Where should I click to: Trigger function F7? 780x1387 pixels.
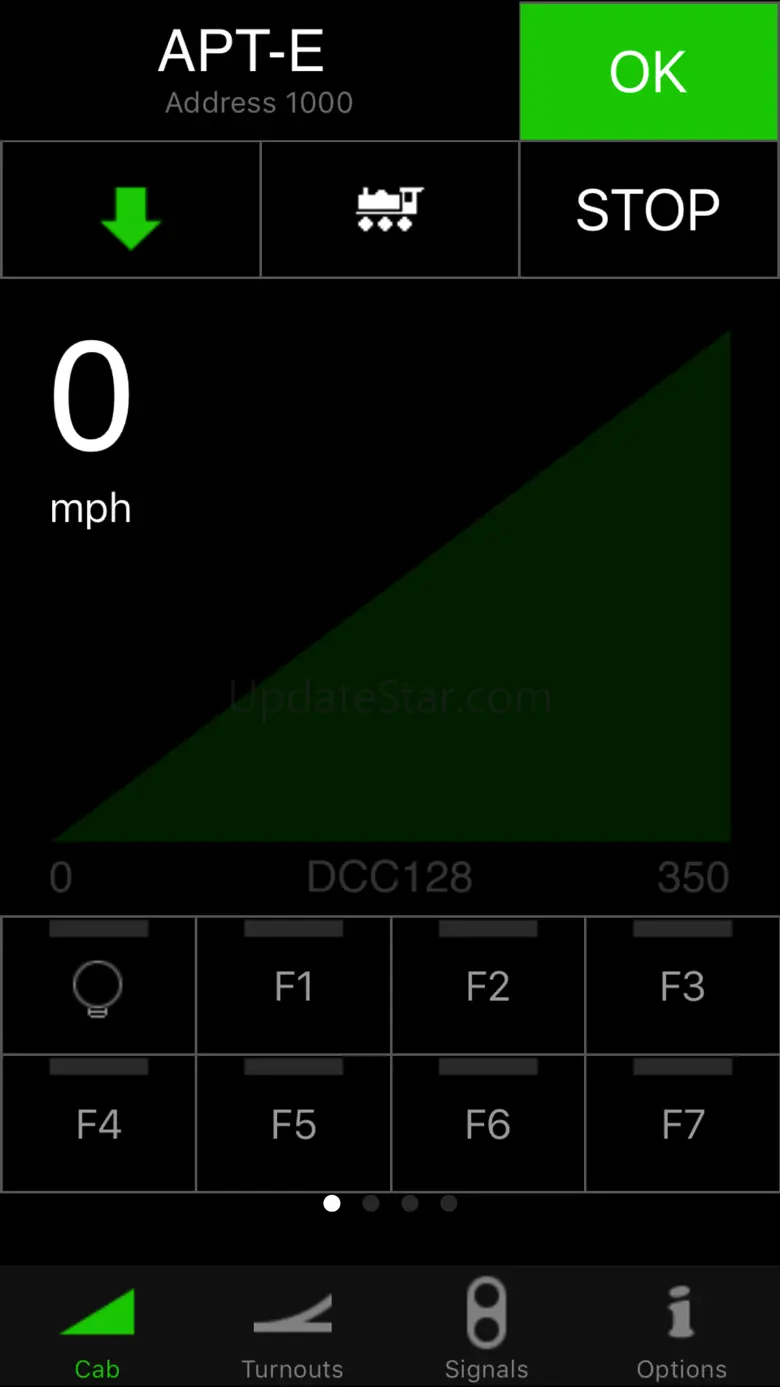[682, 1125]
